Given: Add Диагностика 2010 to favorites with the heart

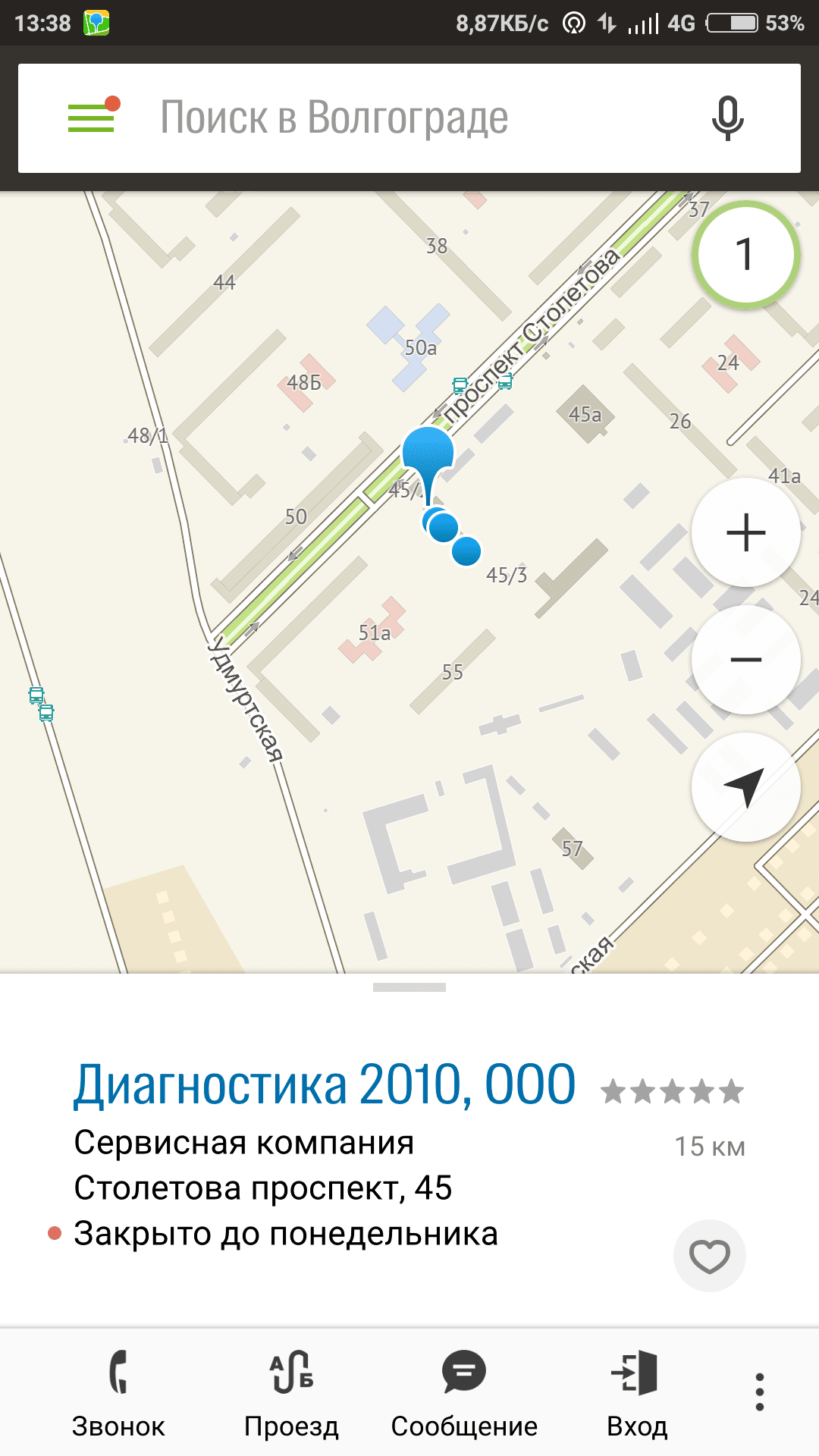Looking at the screenshot, I should pos(709,1256).
